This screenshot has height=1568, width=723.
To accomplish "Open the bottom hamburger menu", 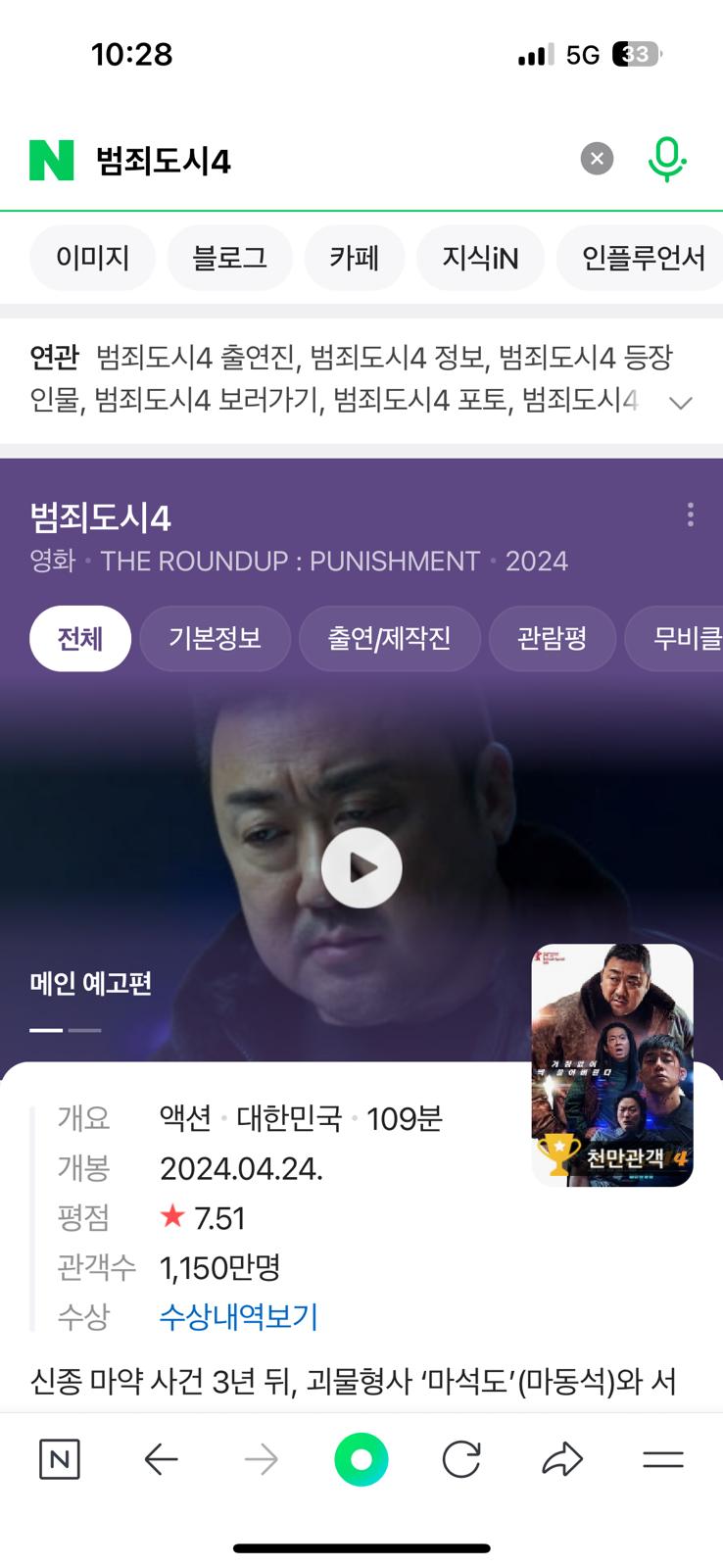I will (x=663, y=1460).
